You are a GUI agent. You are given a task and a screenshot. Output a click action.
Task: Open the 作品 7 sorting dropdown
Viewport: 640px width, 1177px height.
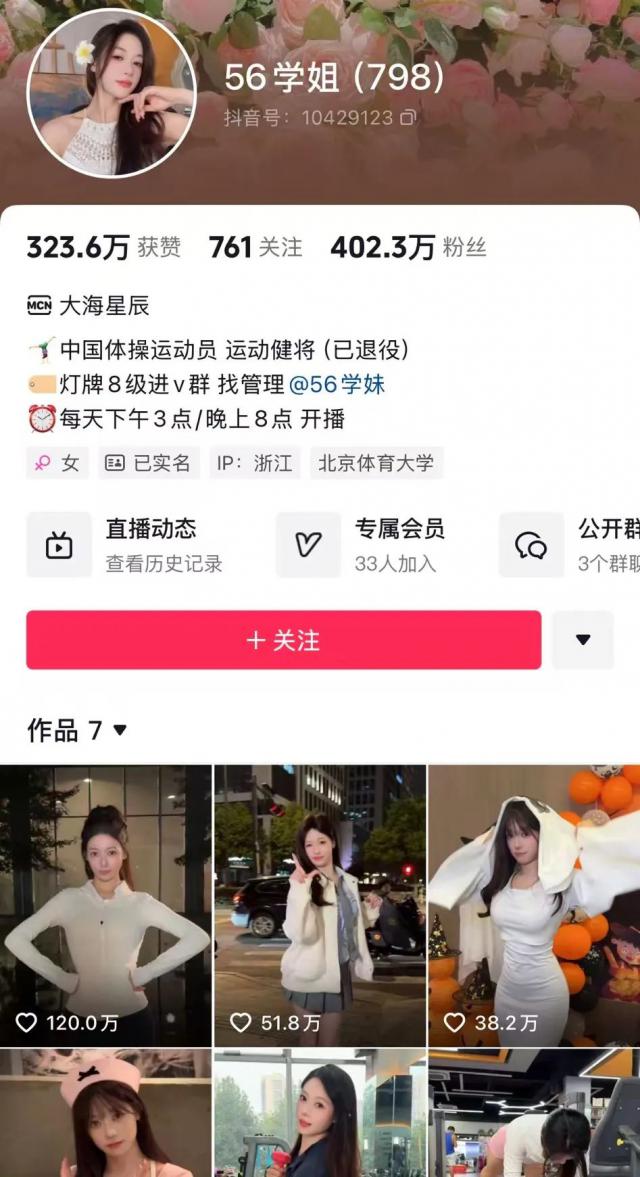pyautogui.click(x=78, y=730)
